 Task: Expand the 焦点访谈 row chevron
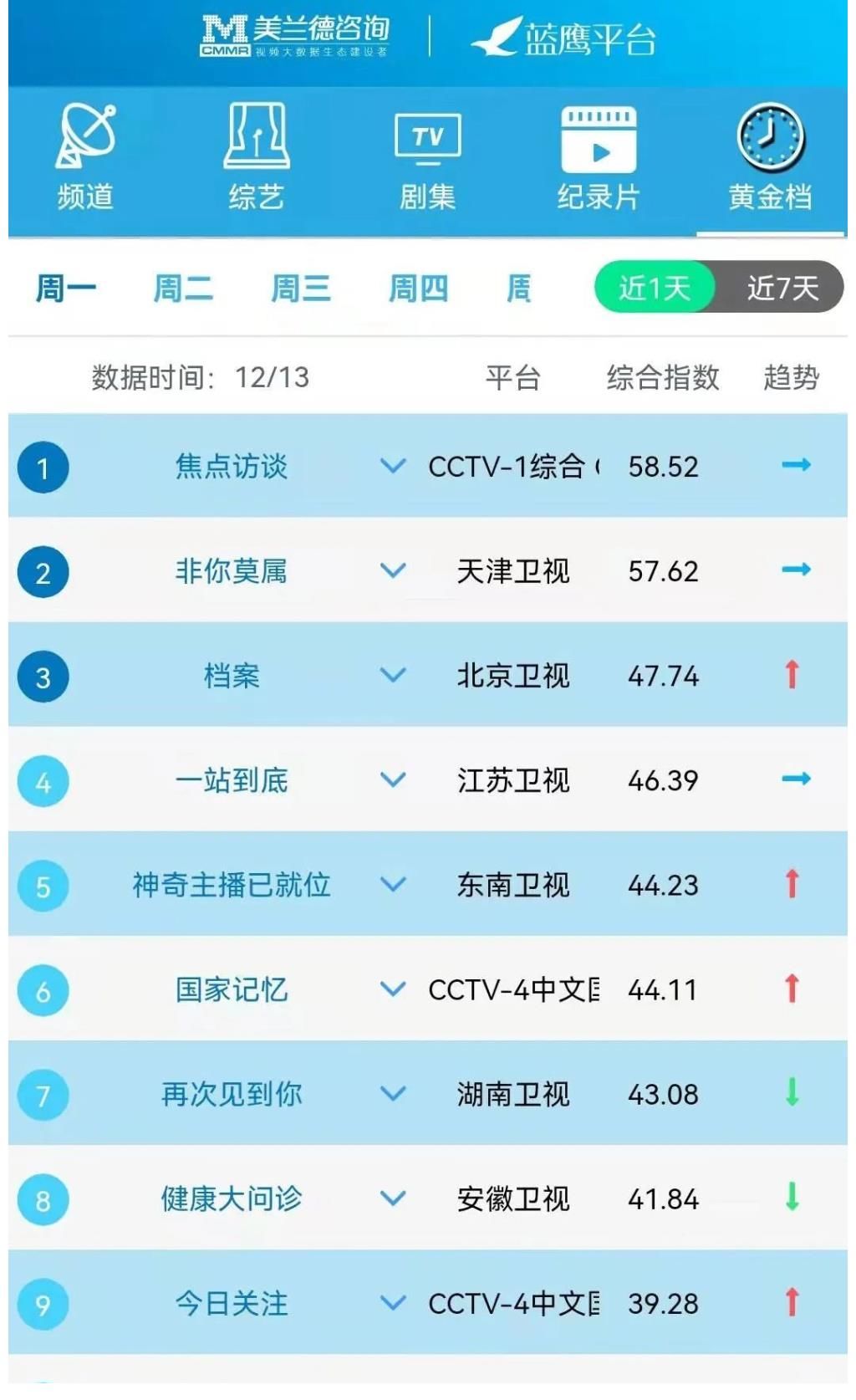click(393, 466)
